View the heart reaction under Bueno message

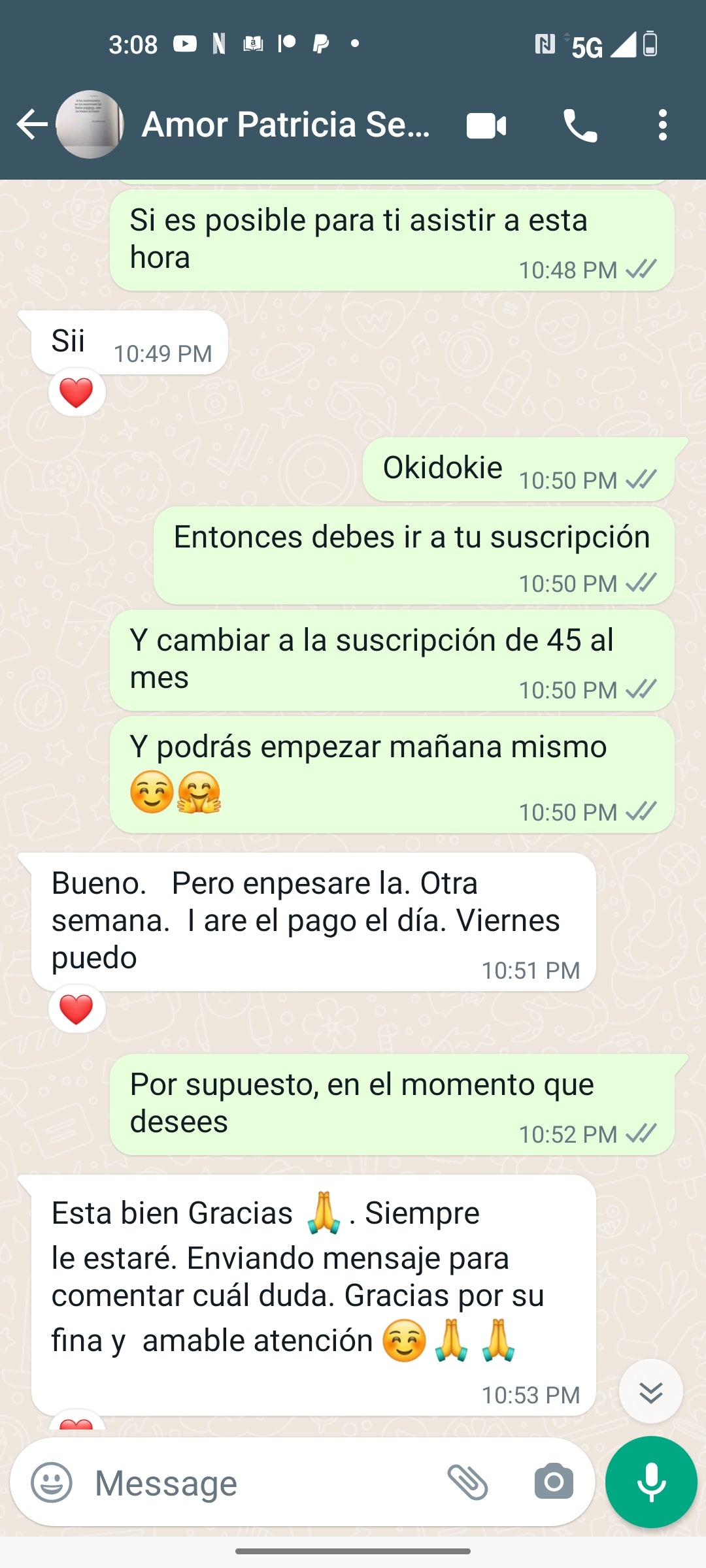[76, 1009]
